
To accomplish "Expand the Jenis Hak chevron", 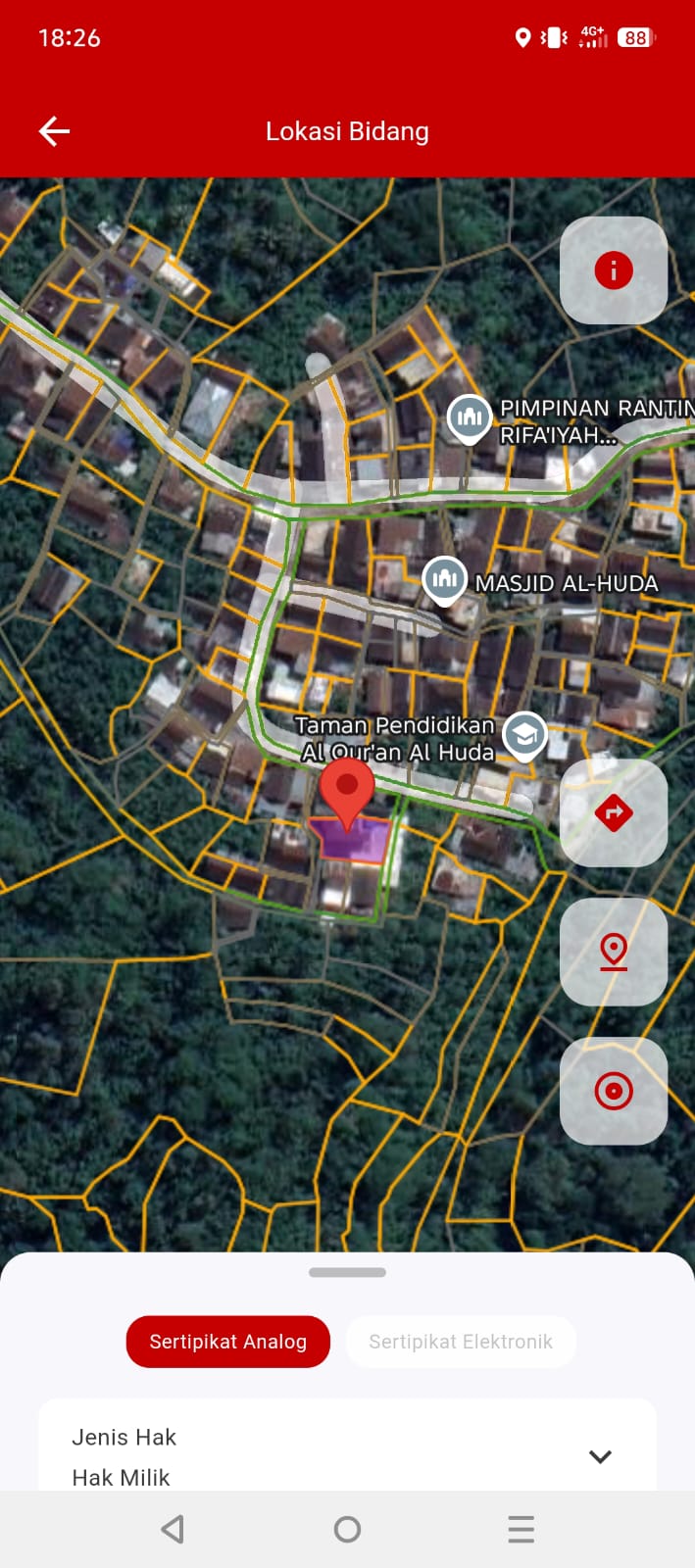I will pos(600,1456).
